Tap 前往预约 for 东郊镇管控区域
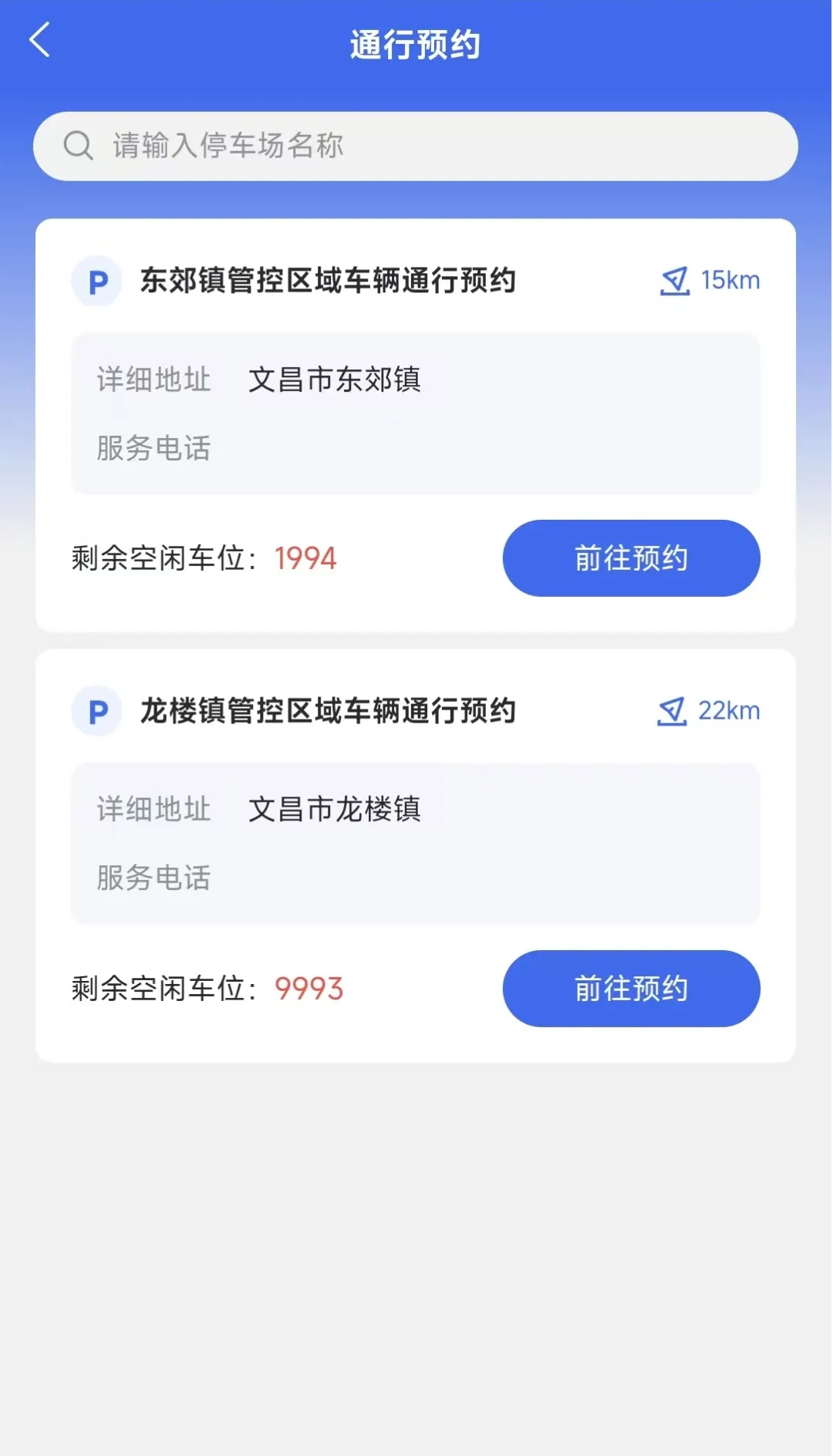 click(631, 558)
